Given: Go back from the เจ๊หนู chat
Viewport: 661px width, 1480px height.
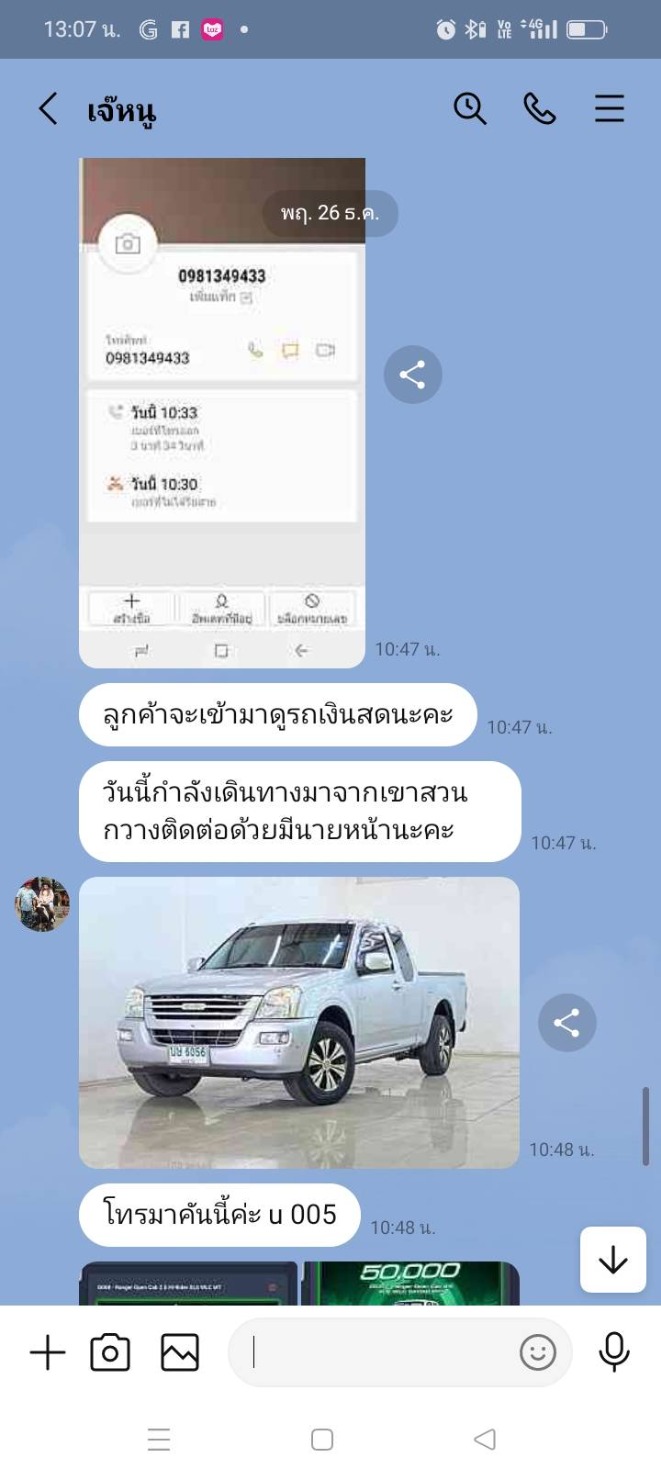Looking at the screenshot, I should tap(47, 108).
